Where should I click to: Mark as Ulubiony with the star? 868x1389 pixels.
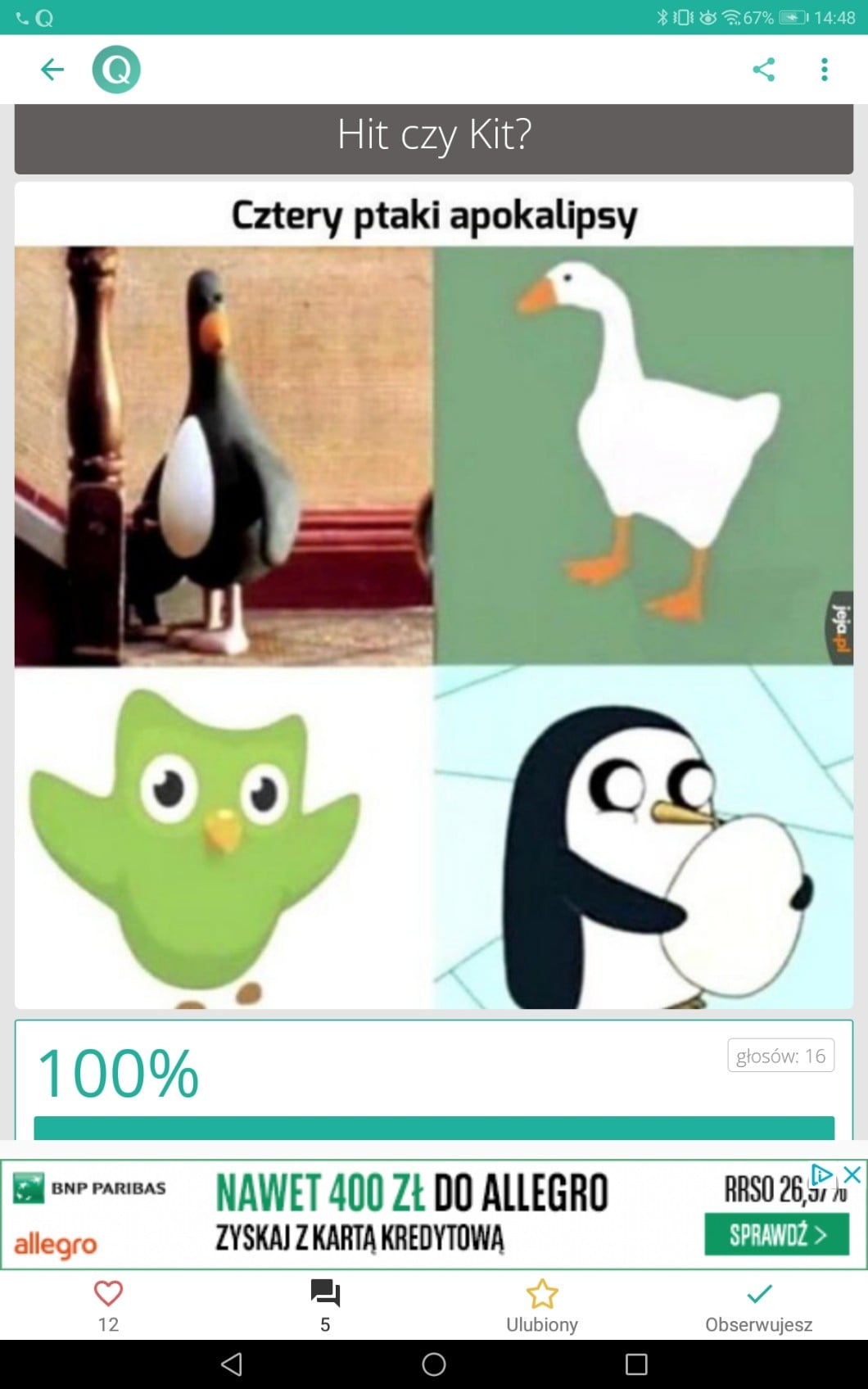click(541, 1294)
